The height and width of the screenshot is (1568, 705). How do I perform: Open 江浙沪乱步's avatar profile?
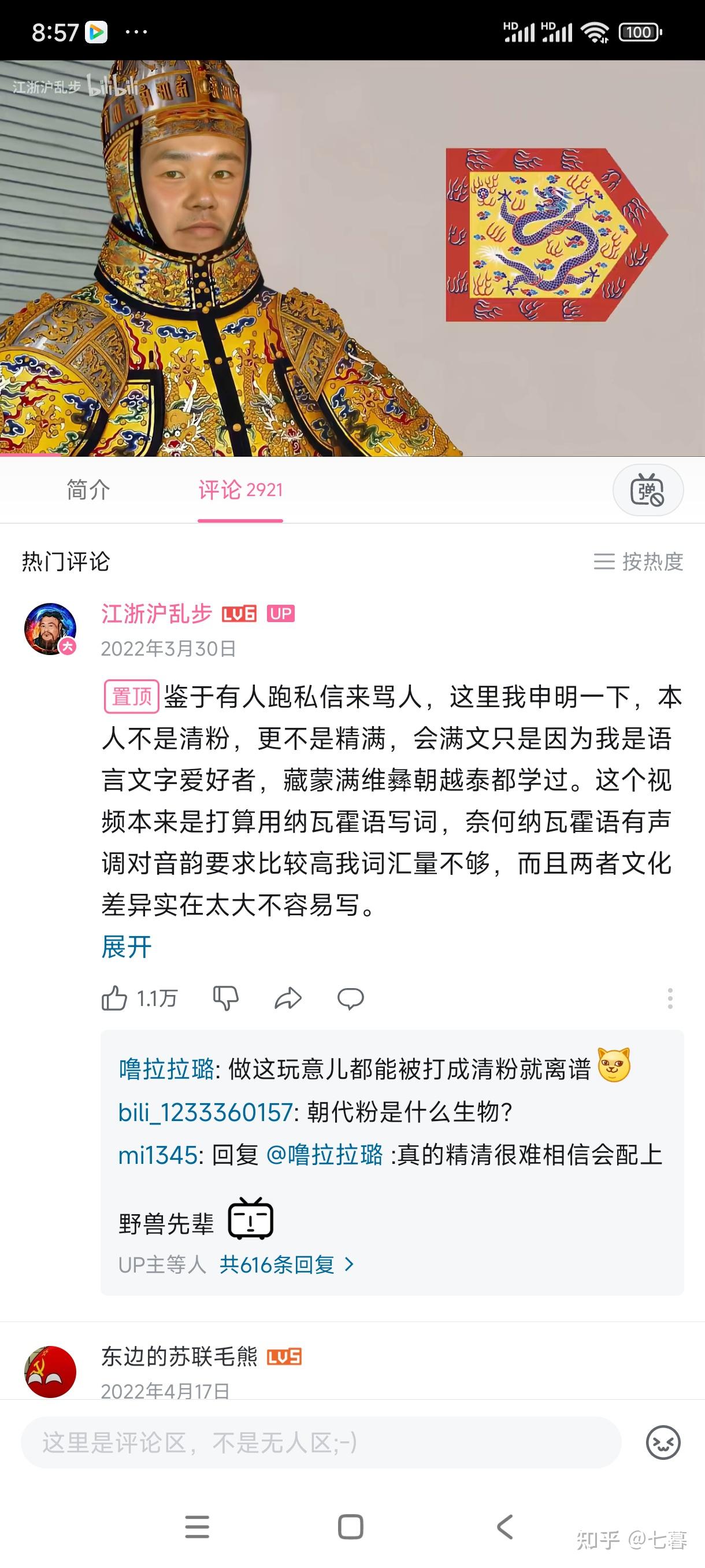(x=50, y=629)
